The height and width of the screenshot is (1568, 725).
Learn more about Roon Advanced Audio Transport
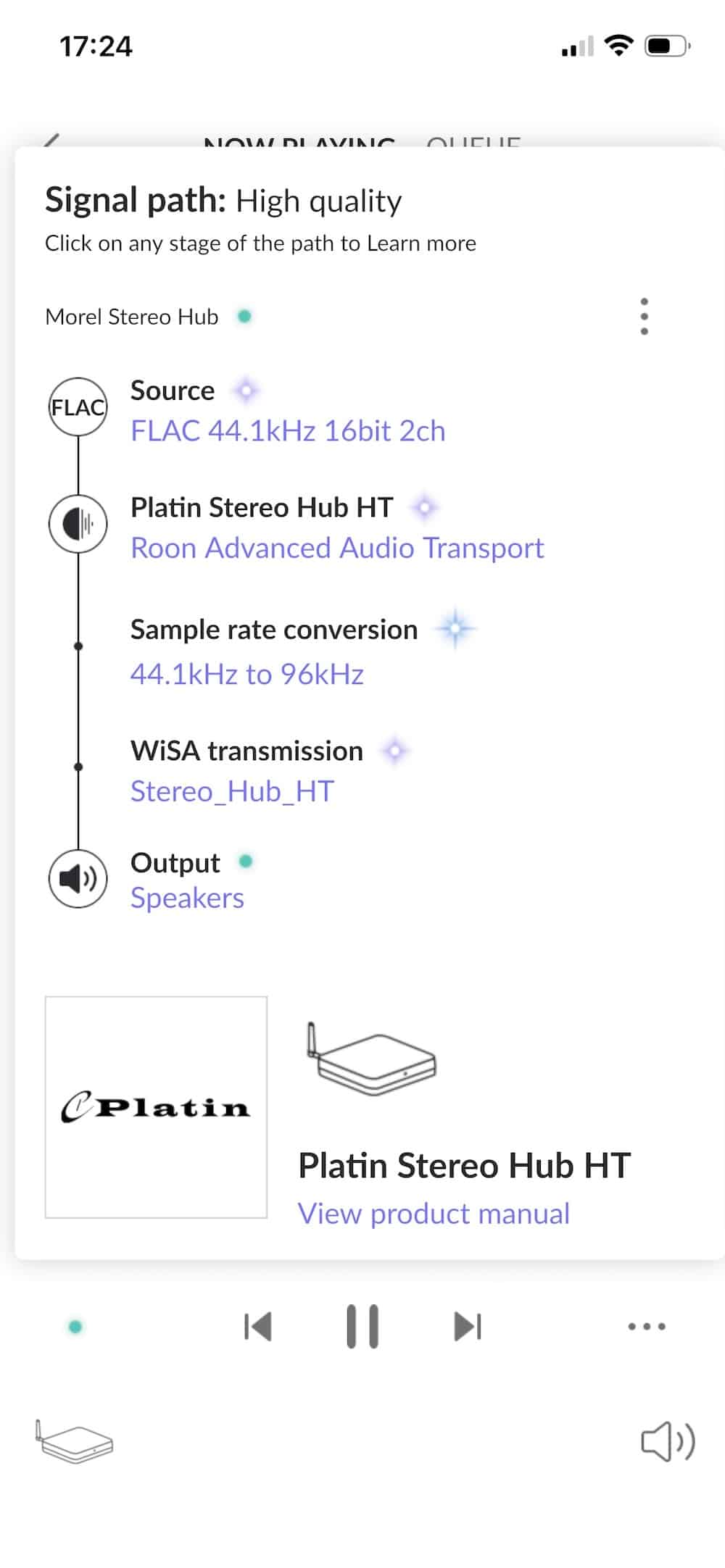337,549
